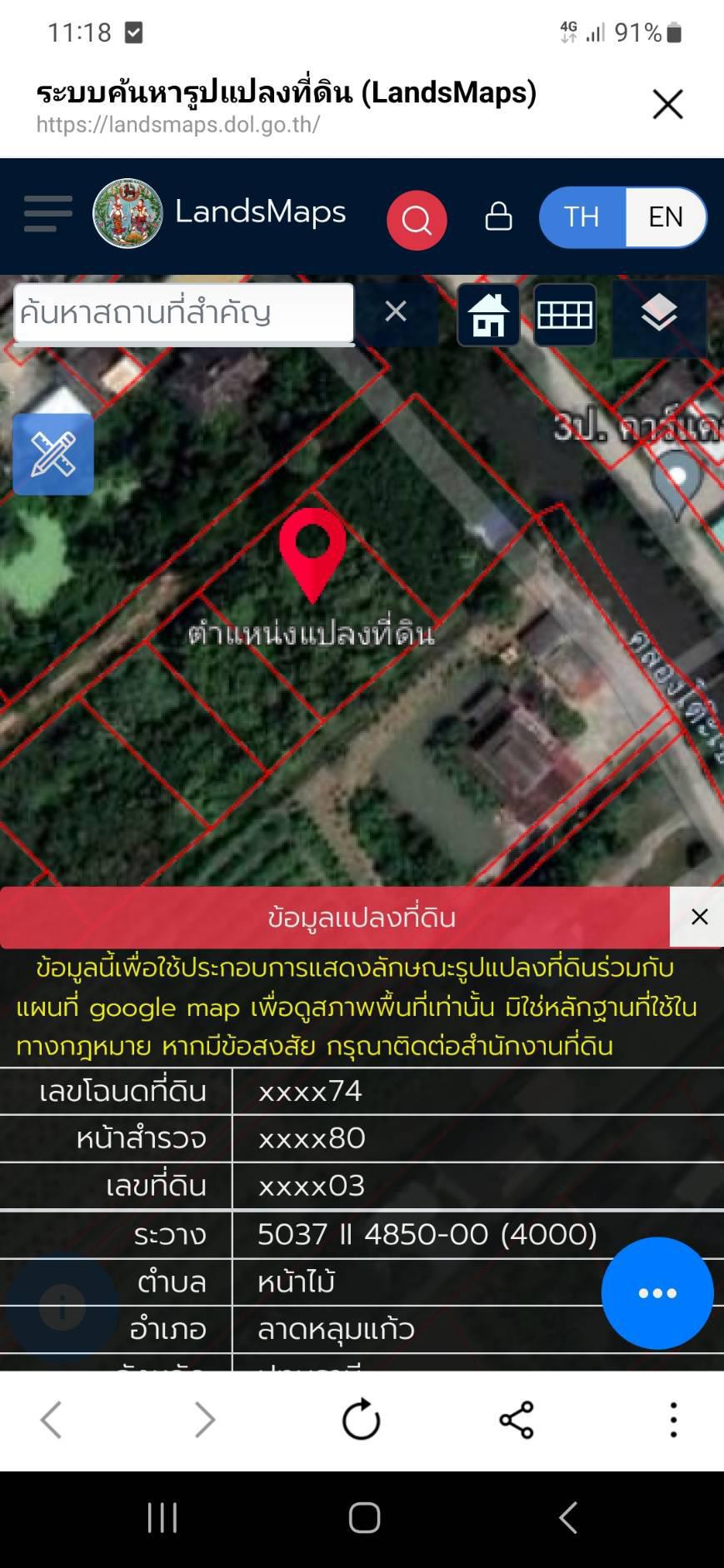Open the browser overflow menu

click(x=673, y=1420)
